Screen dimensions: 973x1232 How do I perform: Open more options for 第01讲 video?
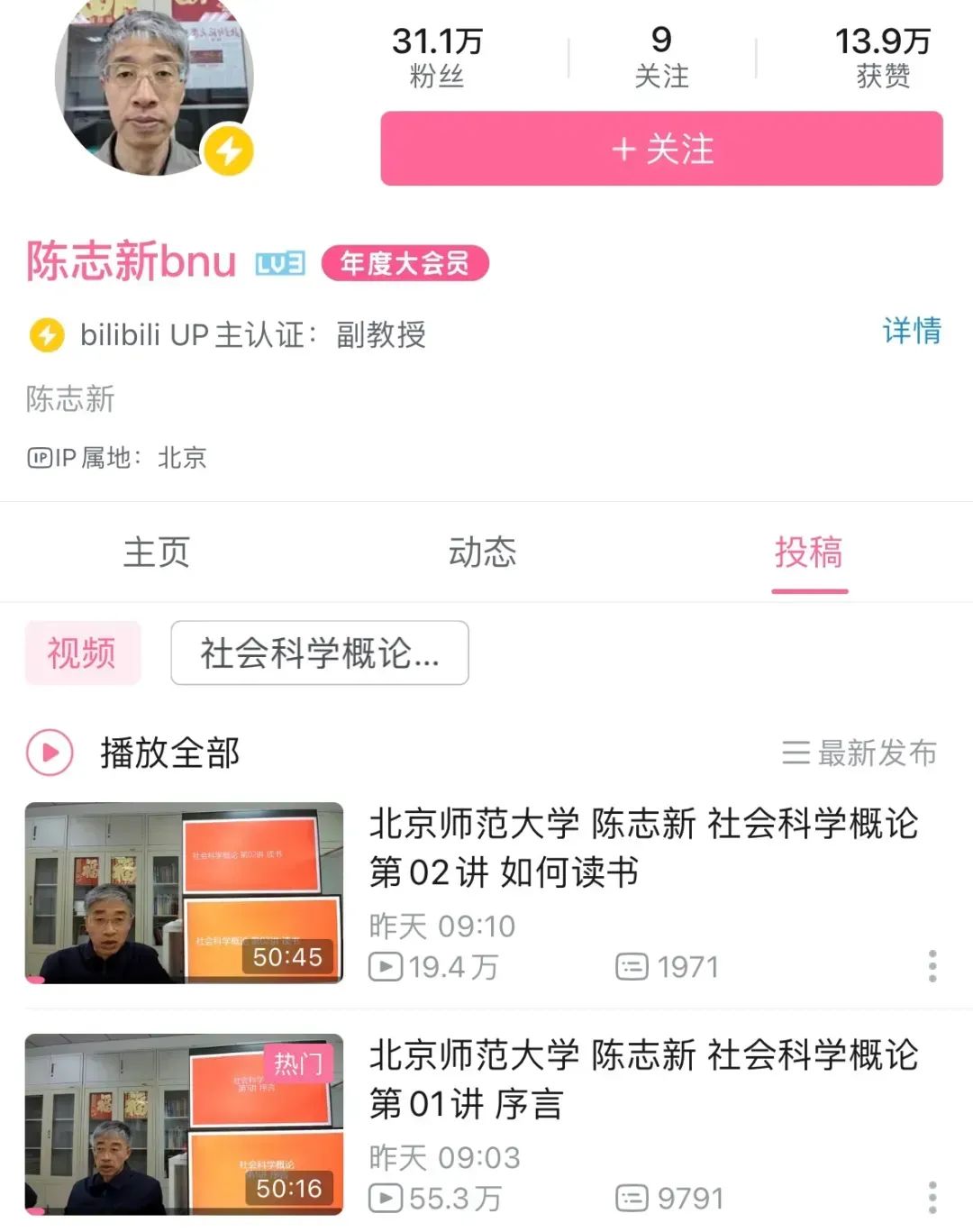[932, 1198]
